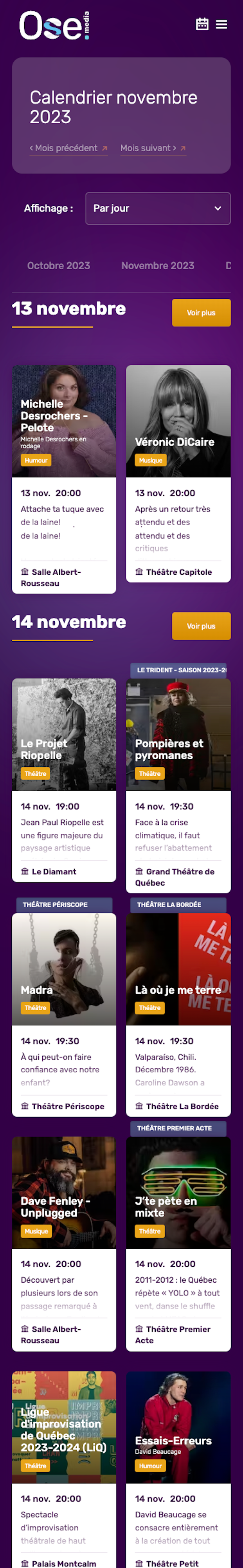View the Le Projet Riopelle event
This screenshot has width=243, height=1568.
pyautogui.click(x=64, y=749)
